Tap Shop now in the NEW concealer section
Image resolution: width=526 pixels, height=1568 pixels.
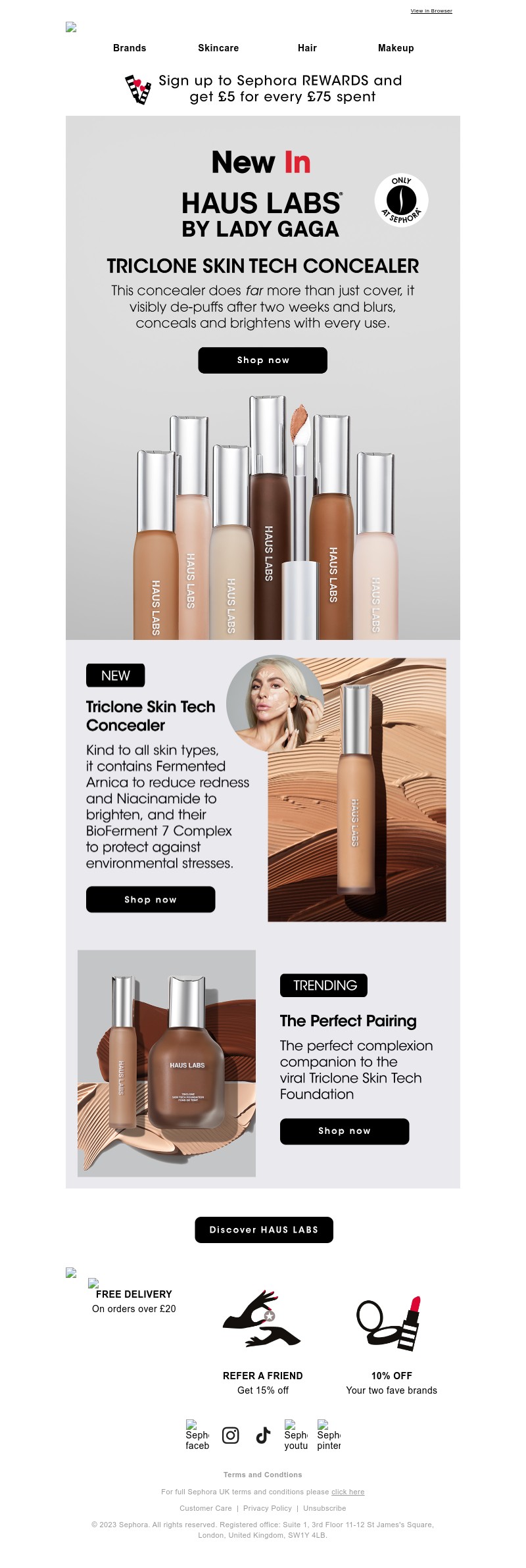tap(151, 899)
